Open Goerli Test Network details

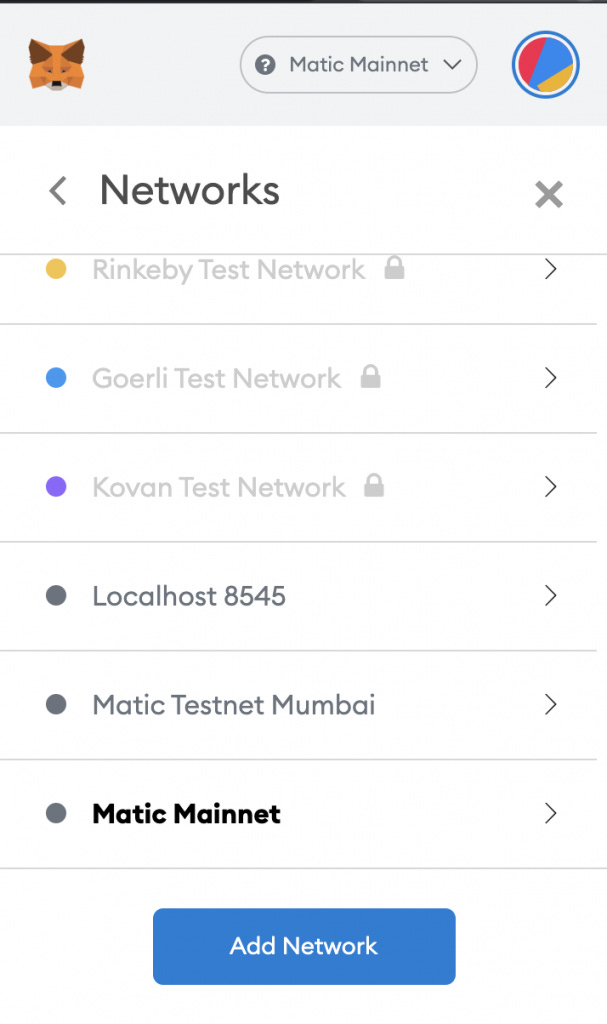pos(299,378)
